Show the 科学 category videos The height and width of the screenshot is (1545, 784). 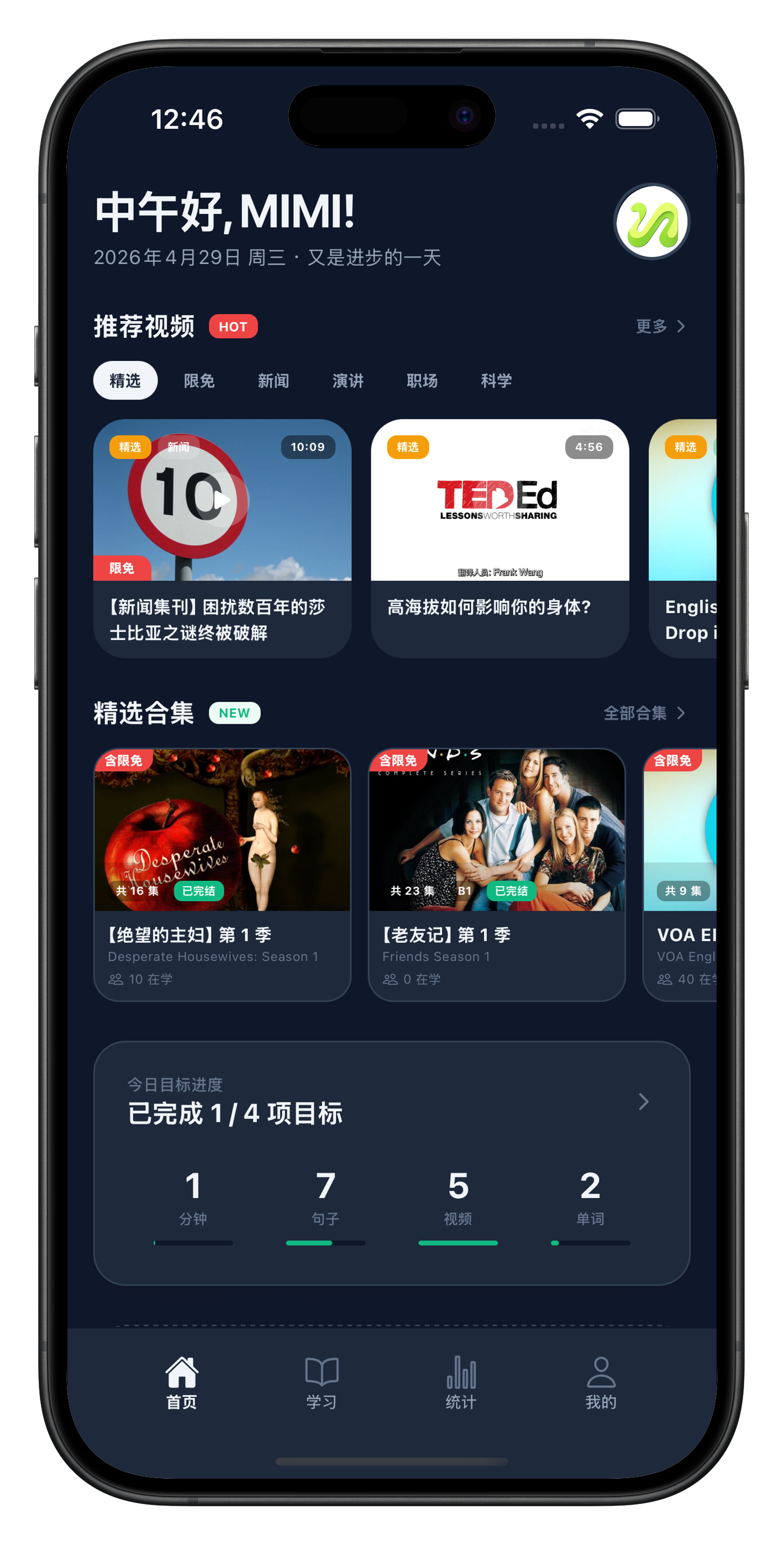pos(496,380)
